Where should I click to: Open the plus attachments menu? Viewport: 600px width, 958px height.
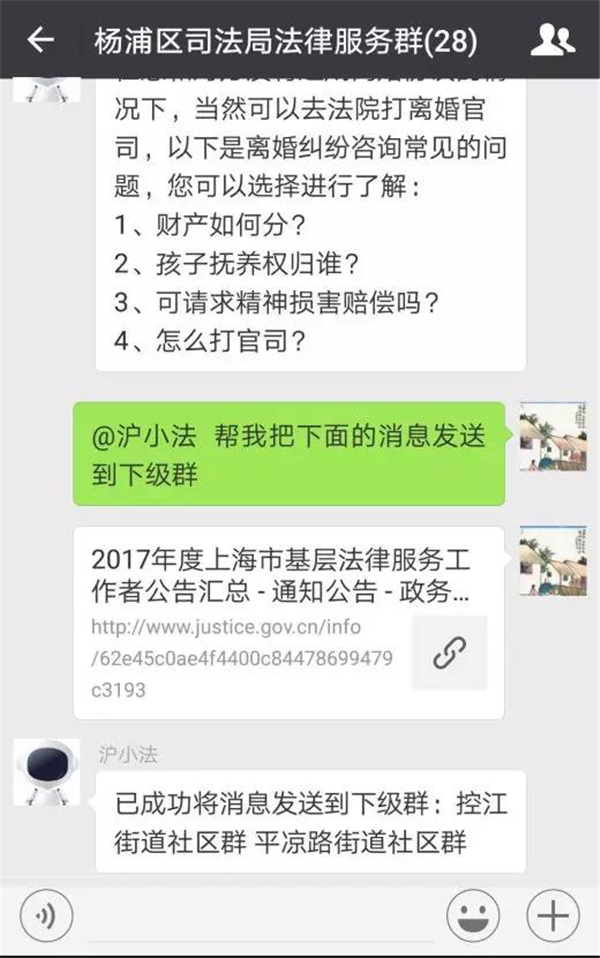(552, 915)
